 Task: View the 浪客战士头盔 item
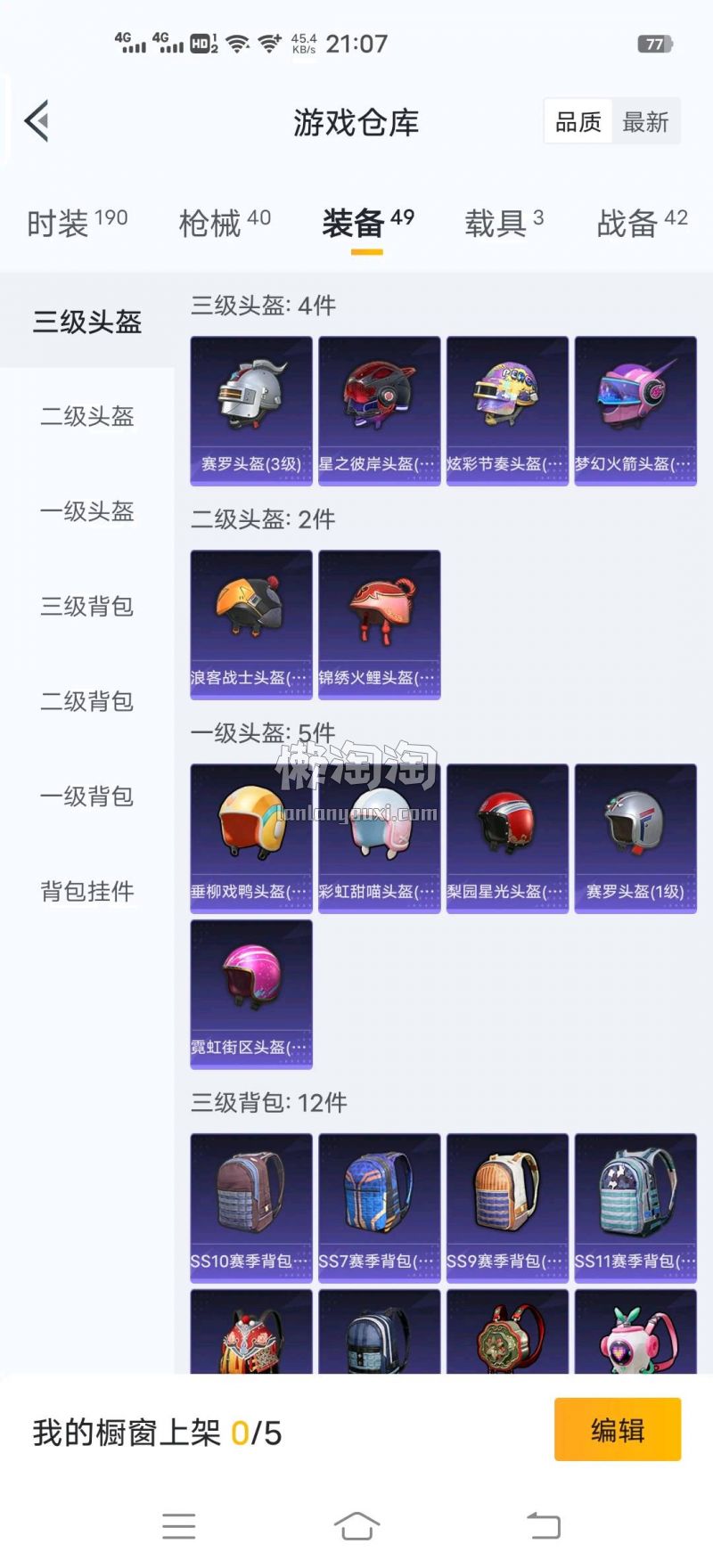pyautogui.click(x=251, y=625)
